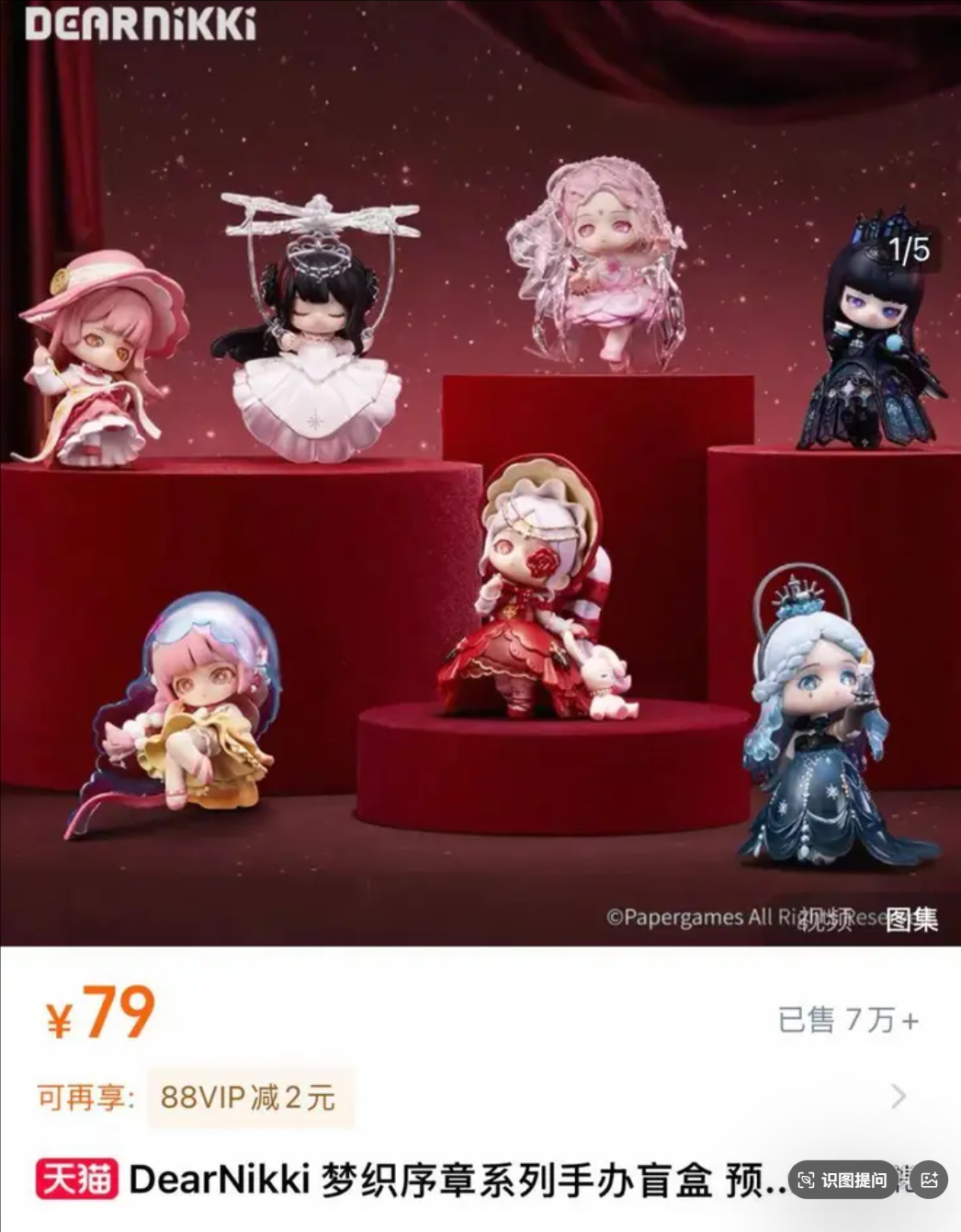Image resolution: width=961 pixels, height=1232 pixels.
Task: Tap the 识图提问 image search button
Action: (842, 1181)
